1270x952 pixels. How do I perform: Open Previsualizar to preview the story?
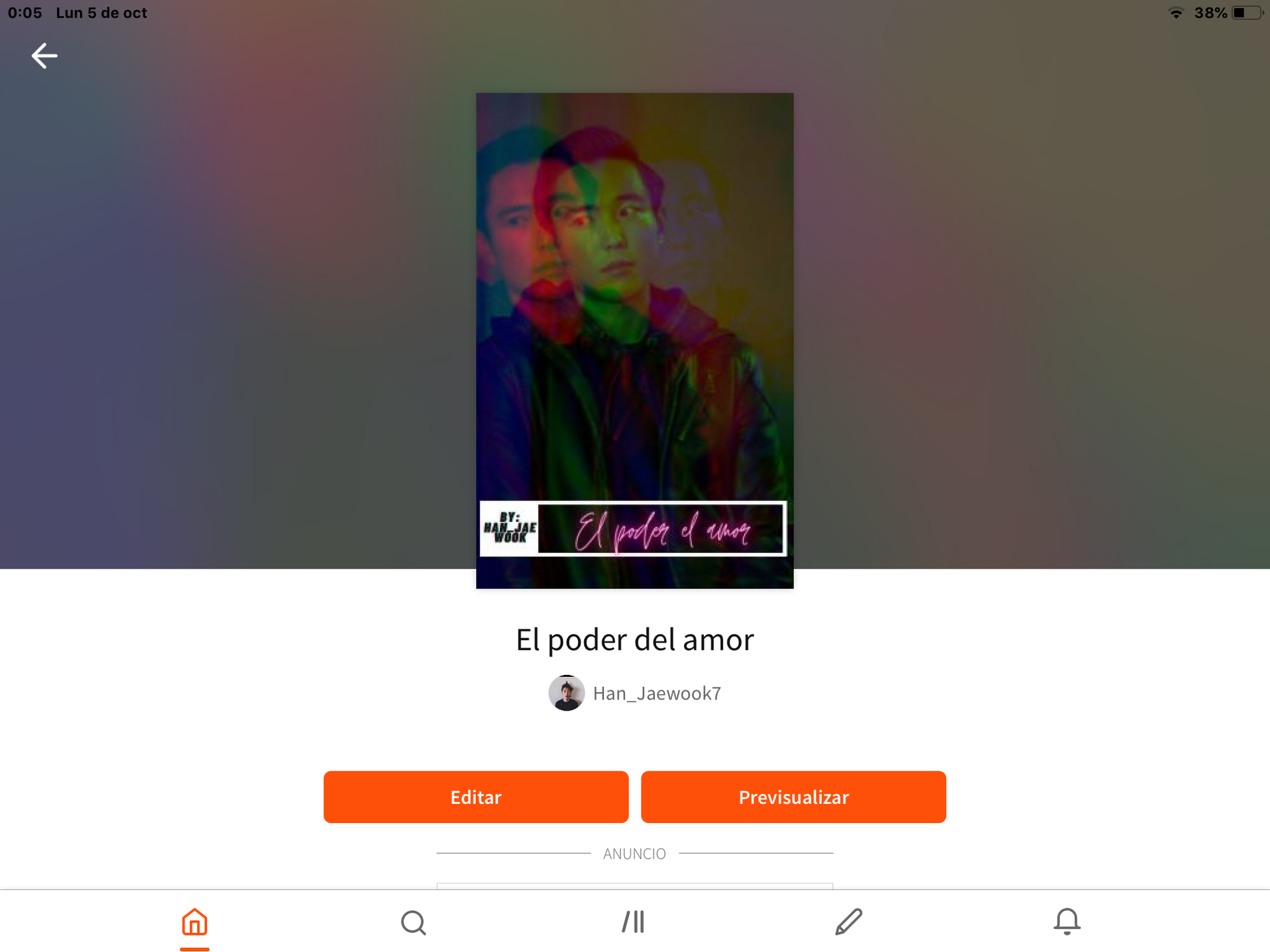[x=793, y=797]
